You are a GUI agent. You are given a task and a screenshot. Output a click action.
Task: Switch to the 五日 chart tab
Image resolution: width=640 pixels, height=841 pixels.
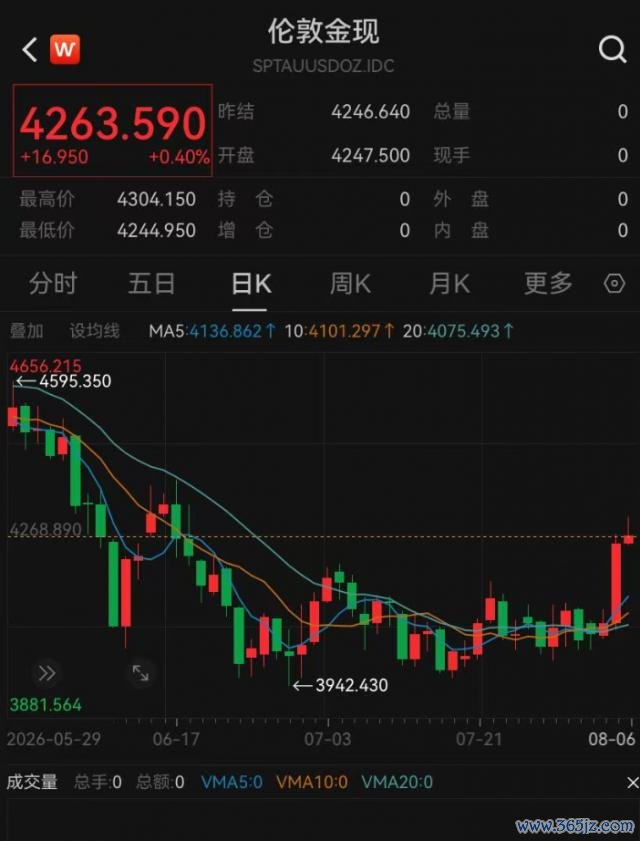pos(152,283)
